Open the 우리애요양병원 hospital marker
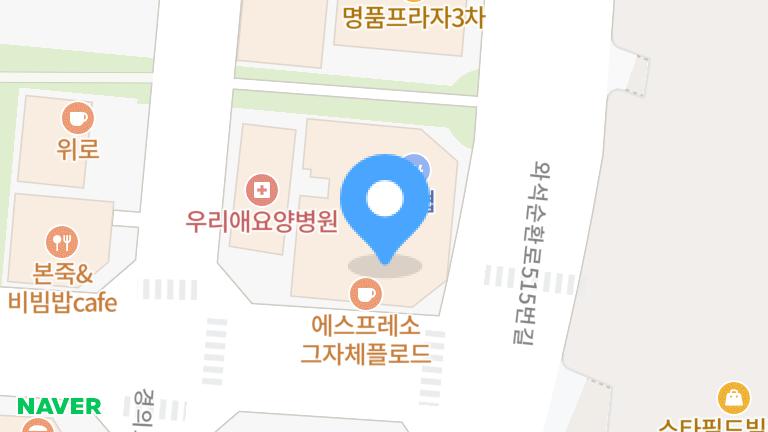 [262, 189]
